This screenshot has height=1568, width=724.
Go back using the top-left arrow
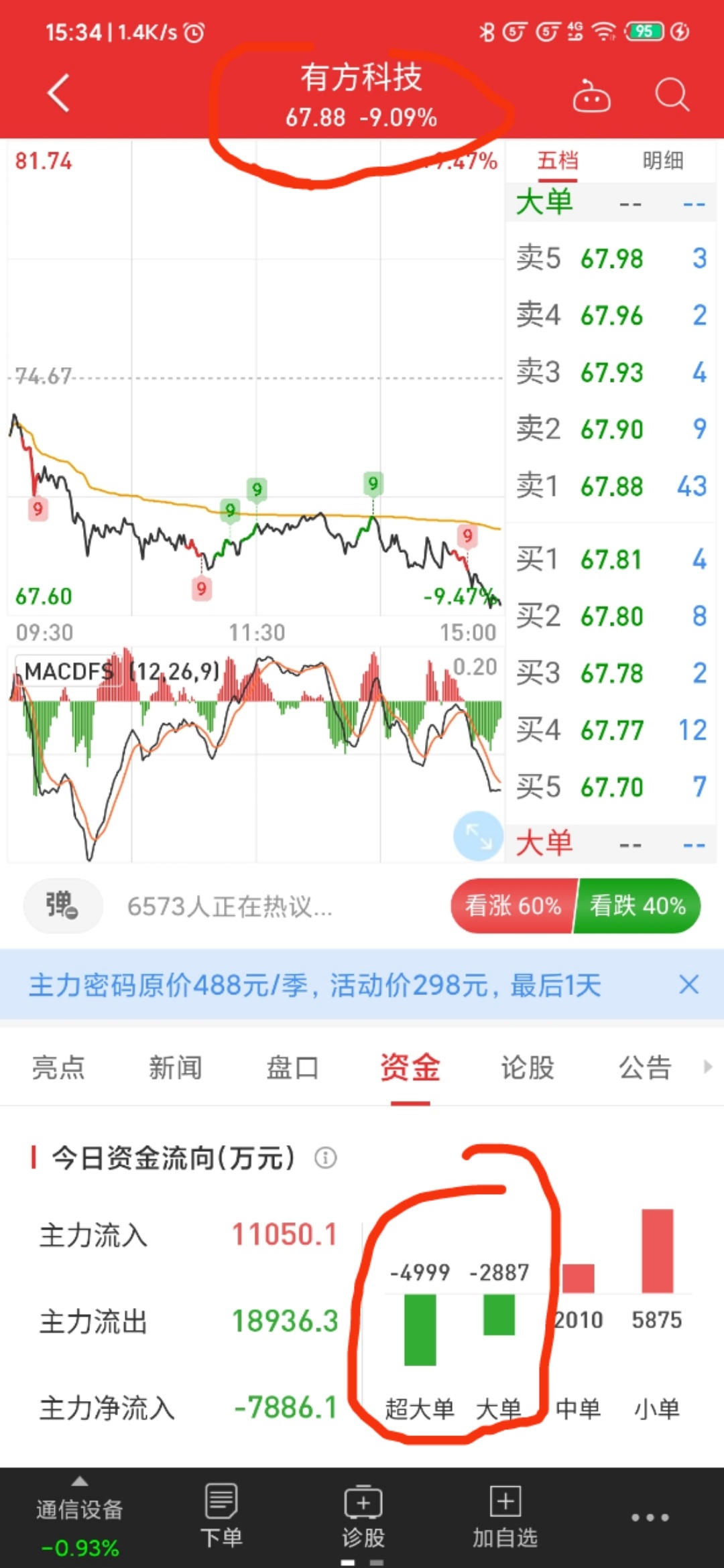[59, 92]
